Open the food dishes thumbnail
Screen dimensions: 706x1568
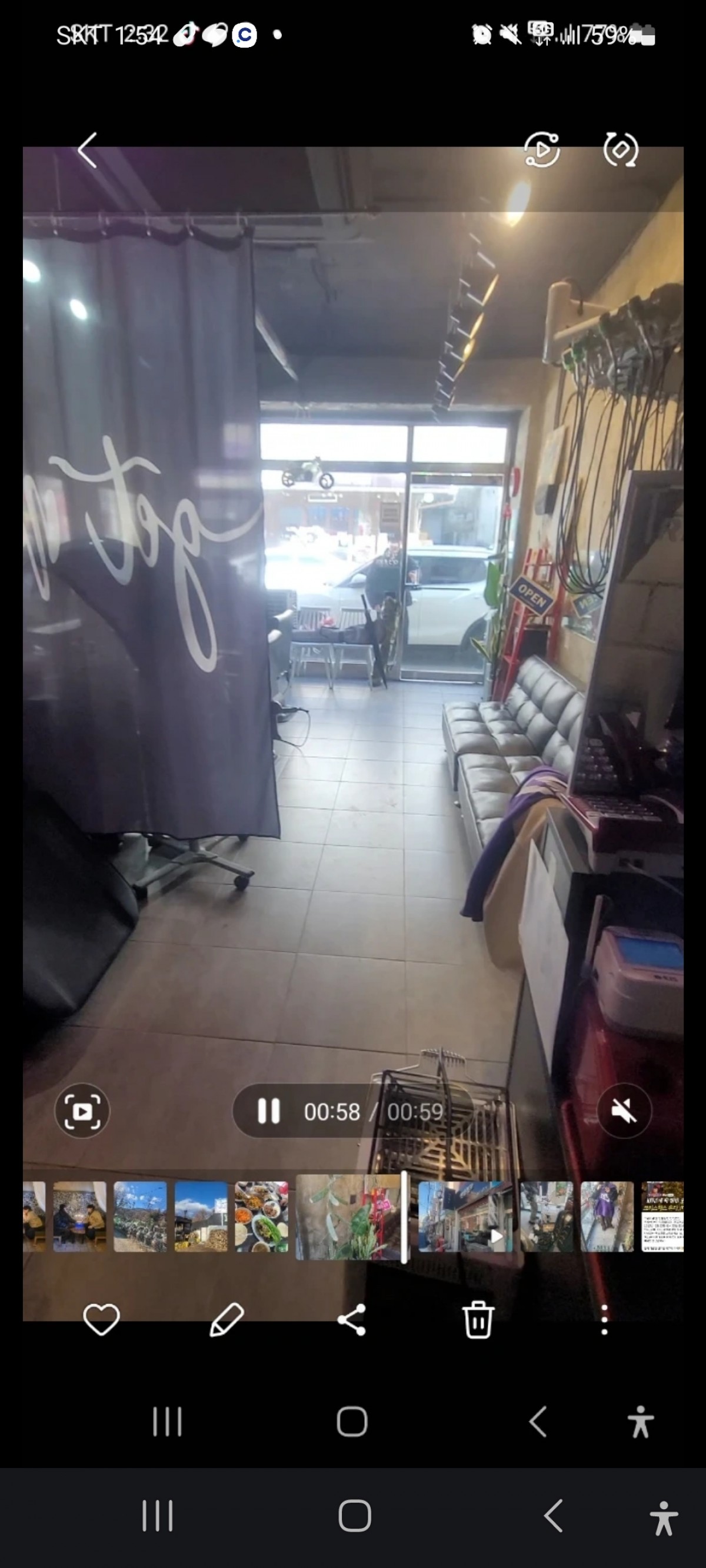(261, 1217)
